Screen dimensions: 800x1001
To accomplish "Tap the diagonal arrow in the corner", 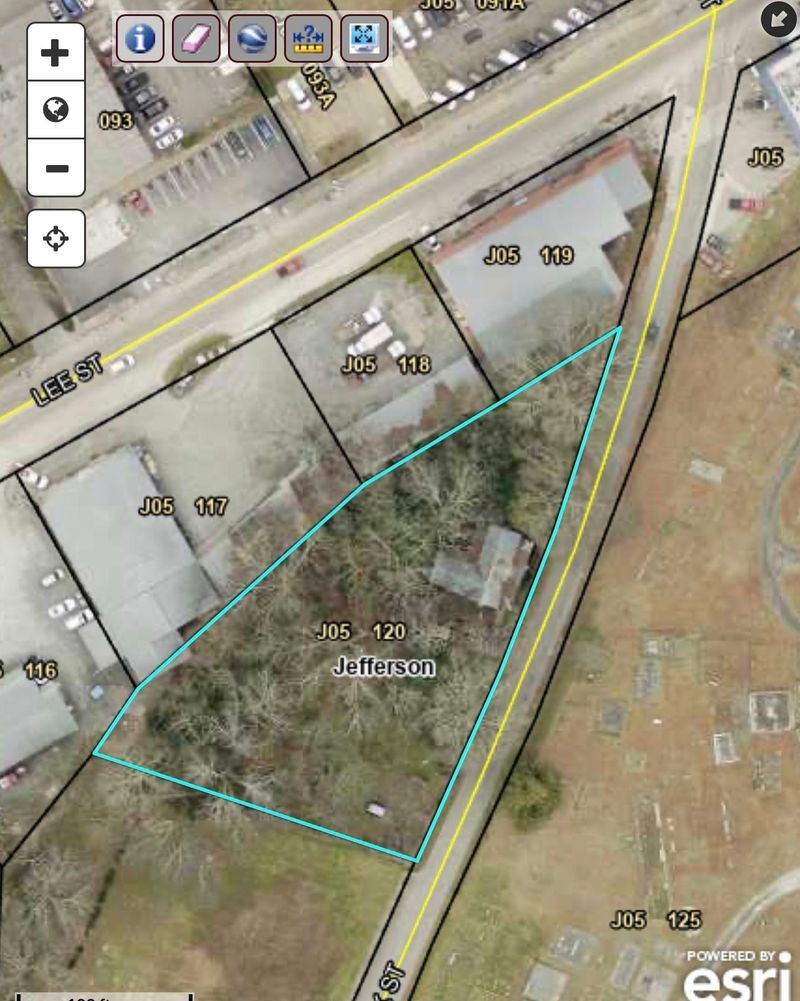I will pyautogui.click(x=777, y=18).
